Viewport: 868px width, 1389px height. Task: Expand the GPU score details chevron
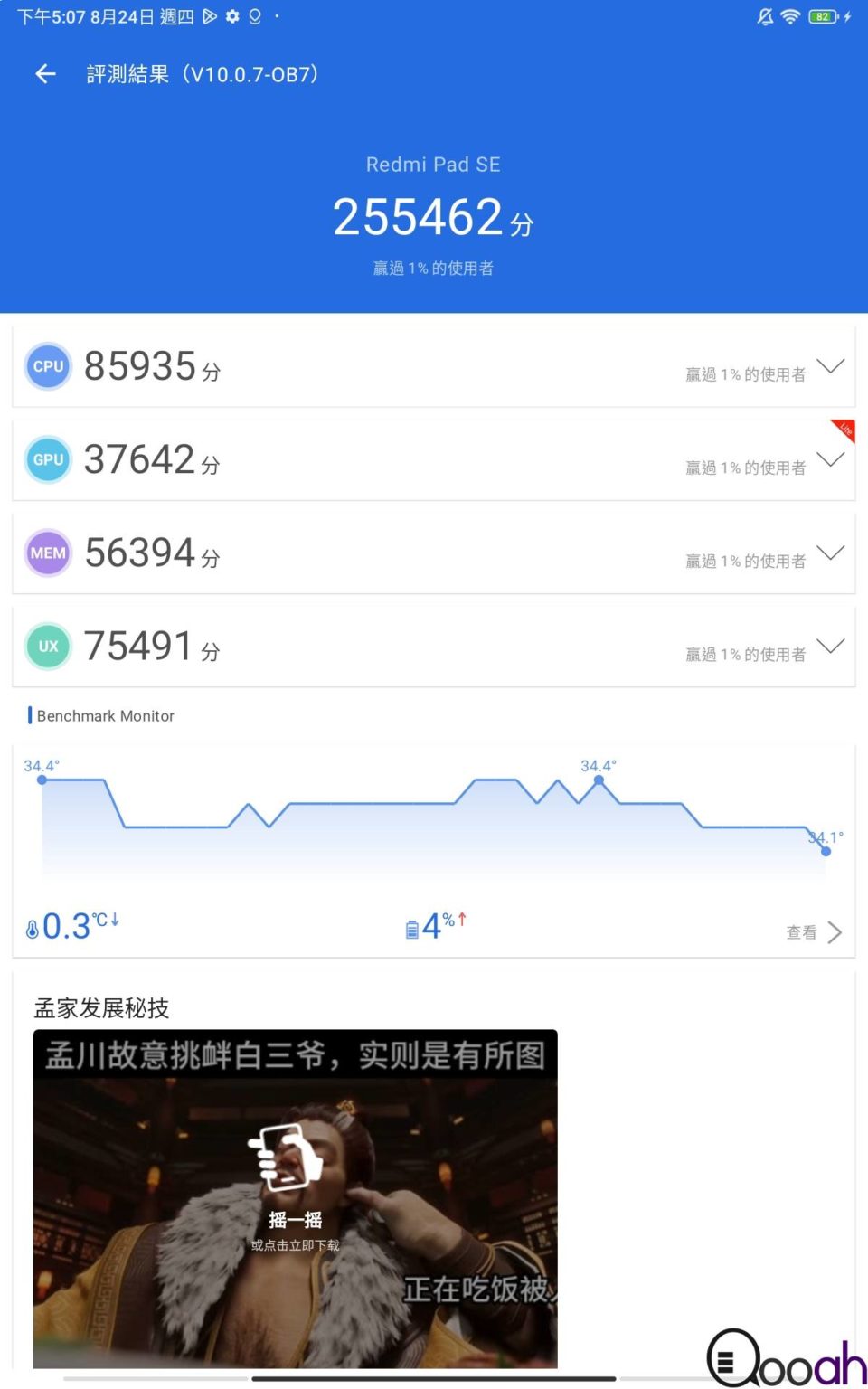pos(830,460)
